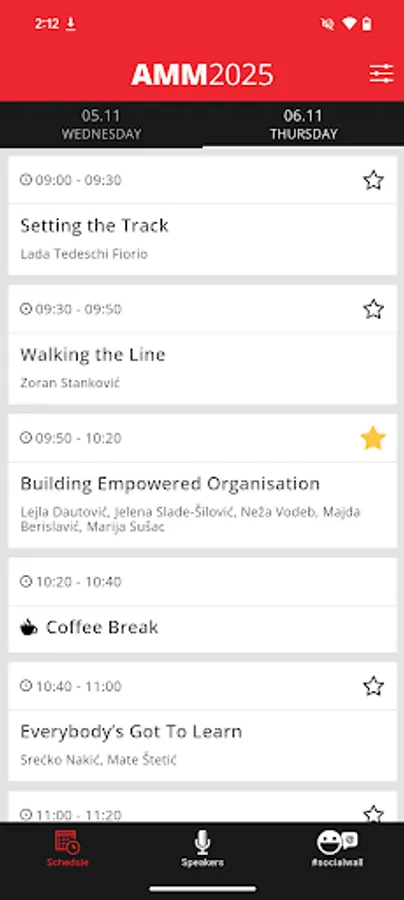404x900 pixels.
Task: Unstar the Building Empowered Organisation session
Action: pos(373,438)
